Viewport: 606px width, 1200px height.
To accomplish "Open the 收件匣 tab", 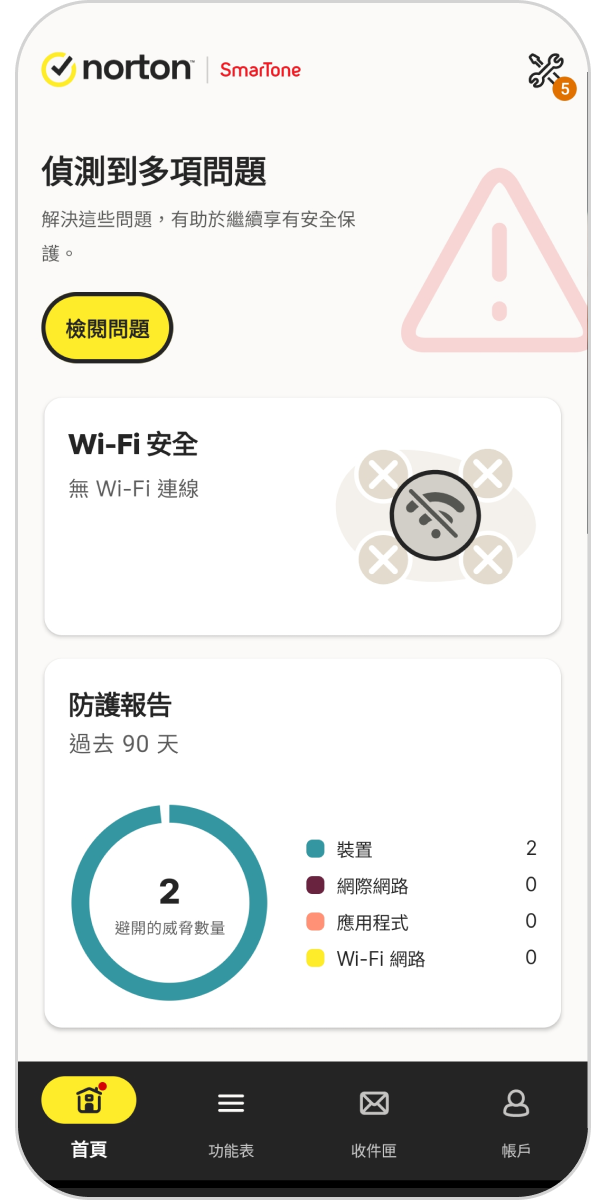I will [374, 1118].
